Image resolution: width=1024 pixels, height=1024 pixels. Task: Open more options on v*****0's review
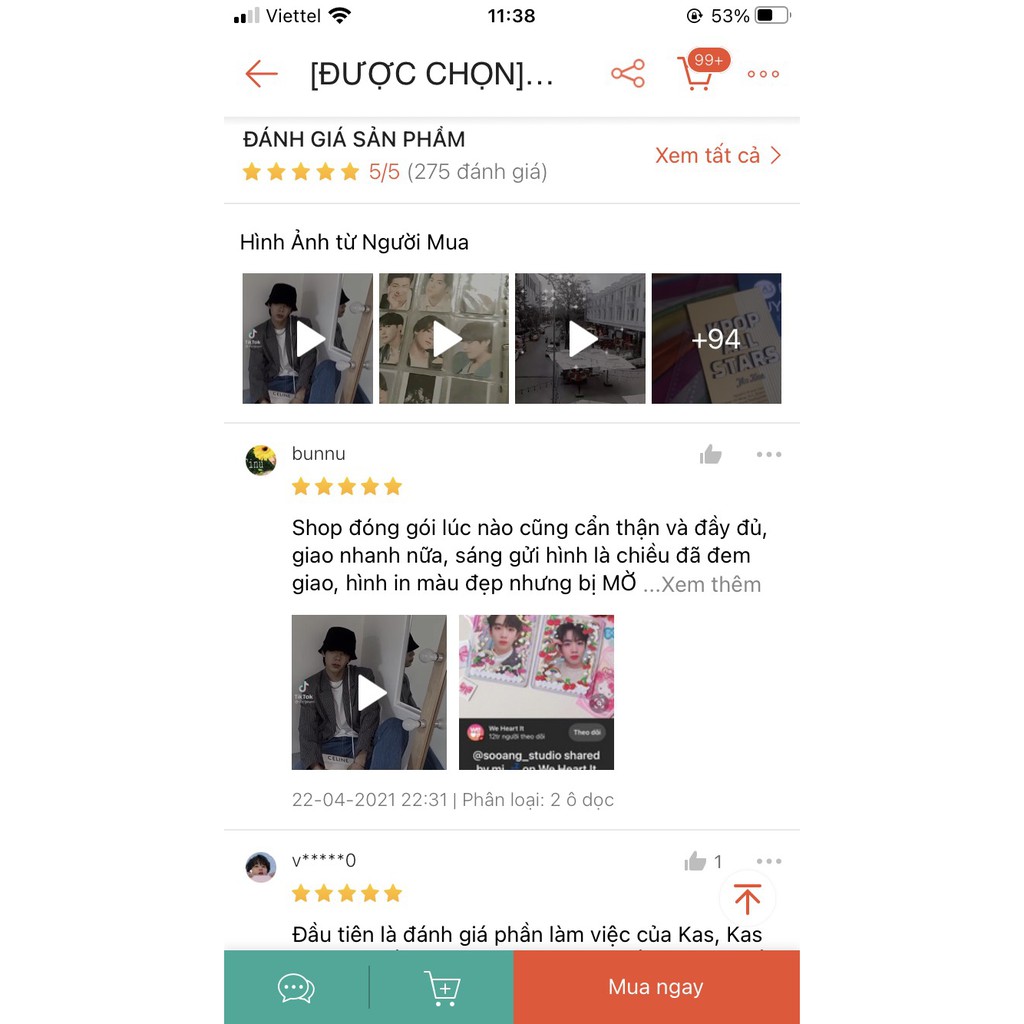[769, 862]
